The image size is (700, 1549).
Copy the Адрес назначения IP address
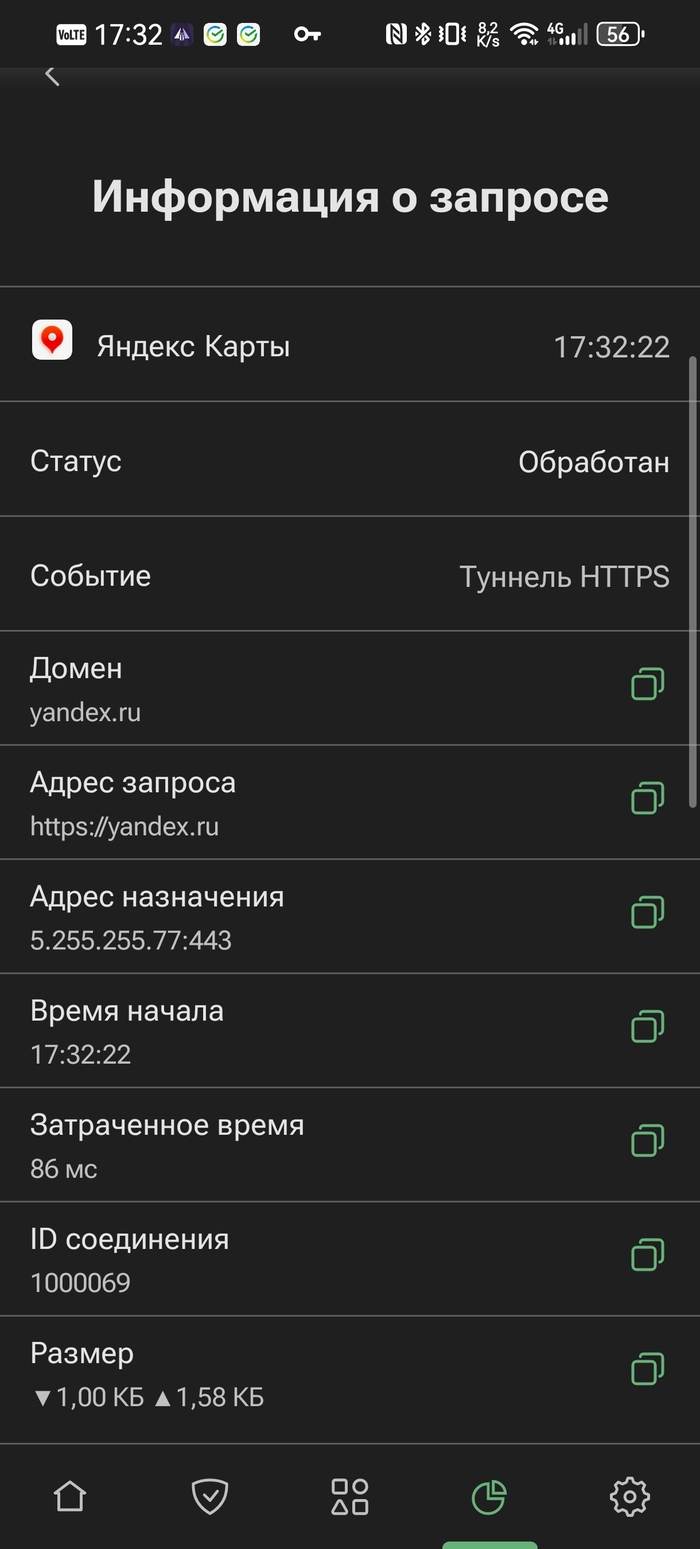647,912
